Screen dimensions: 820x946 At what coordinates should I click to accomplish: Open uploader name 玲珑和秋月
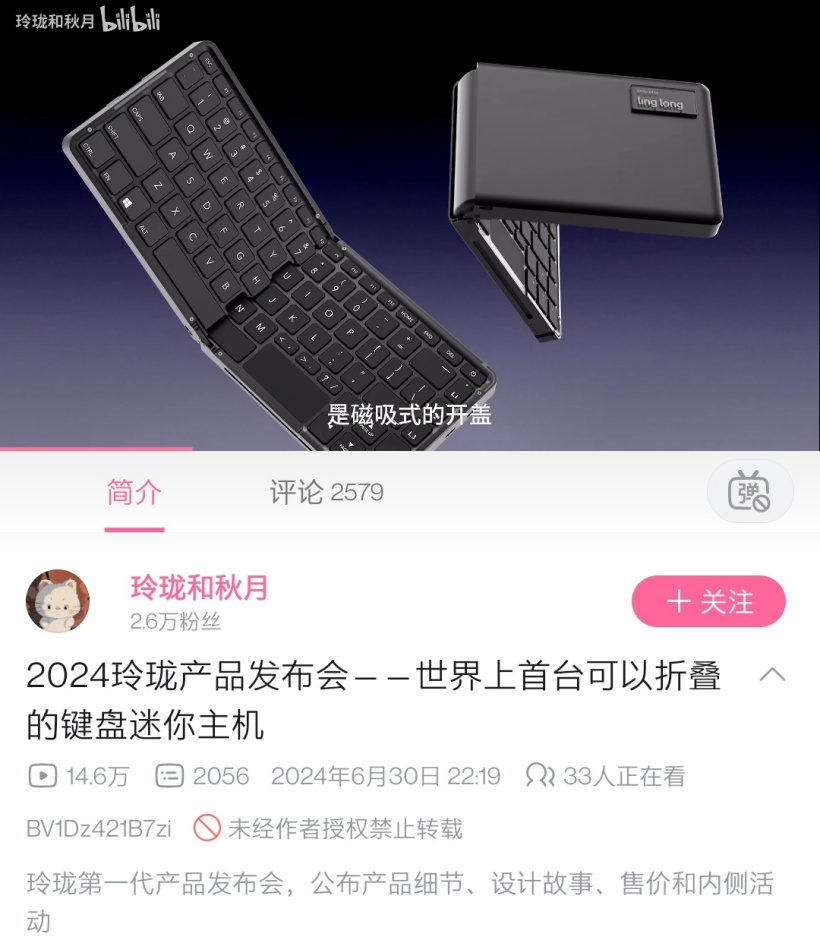coord(200,588)
